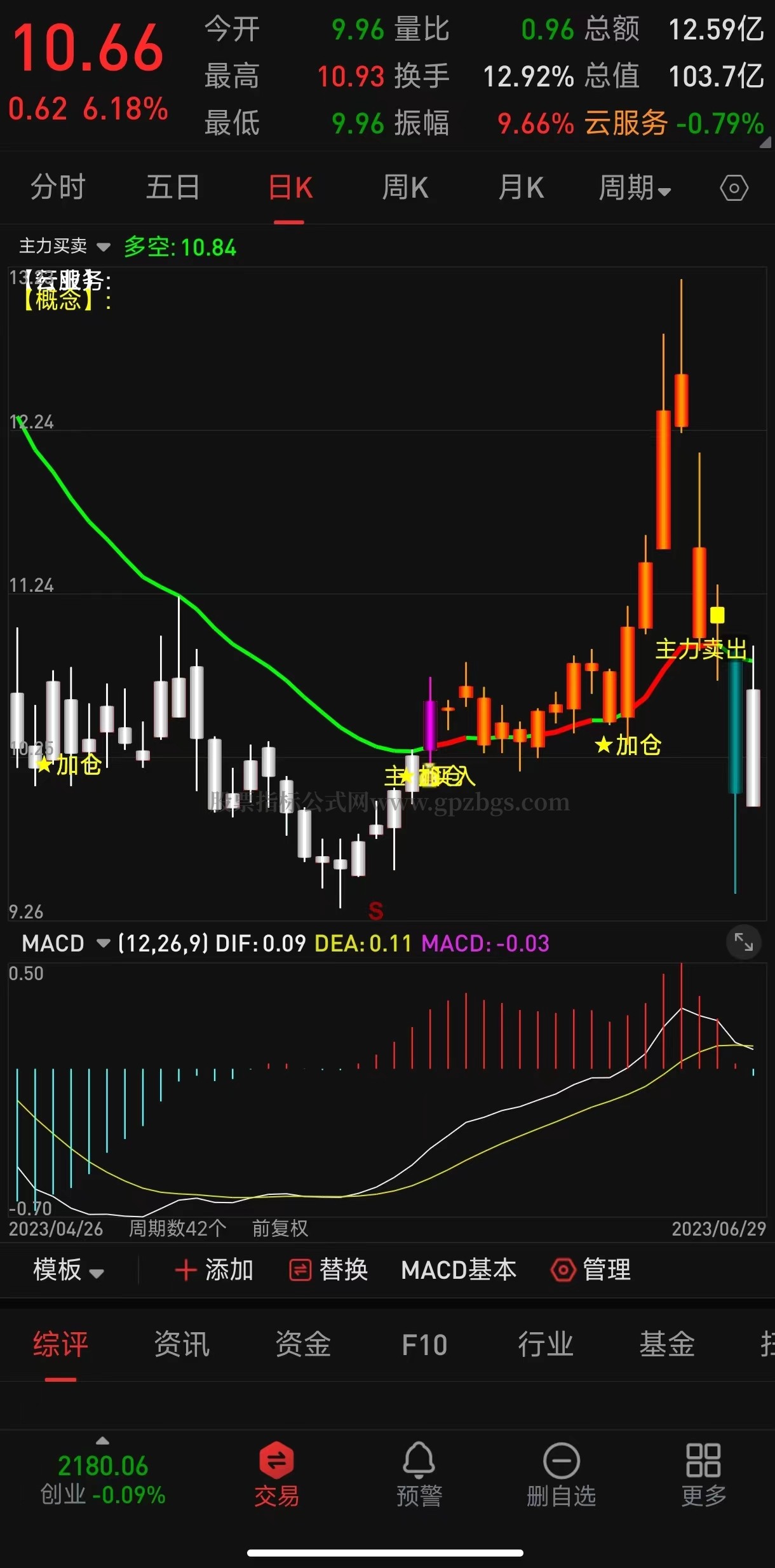The image size is (775, 1568).
Task: Switch to the 资讯 news tab
Action: coord(182,1344)
